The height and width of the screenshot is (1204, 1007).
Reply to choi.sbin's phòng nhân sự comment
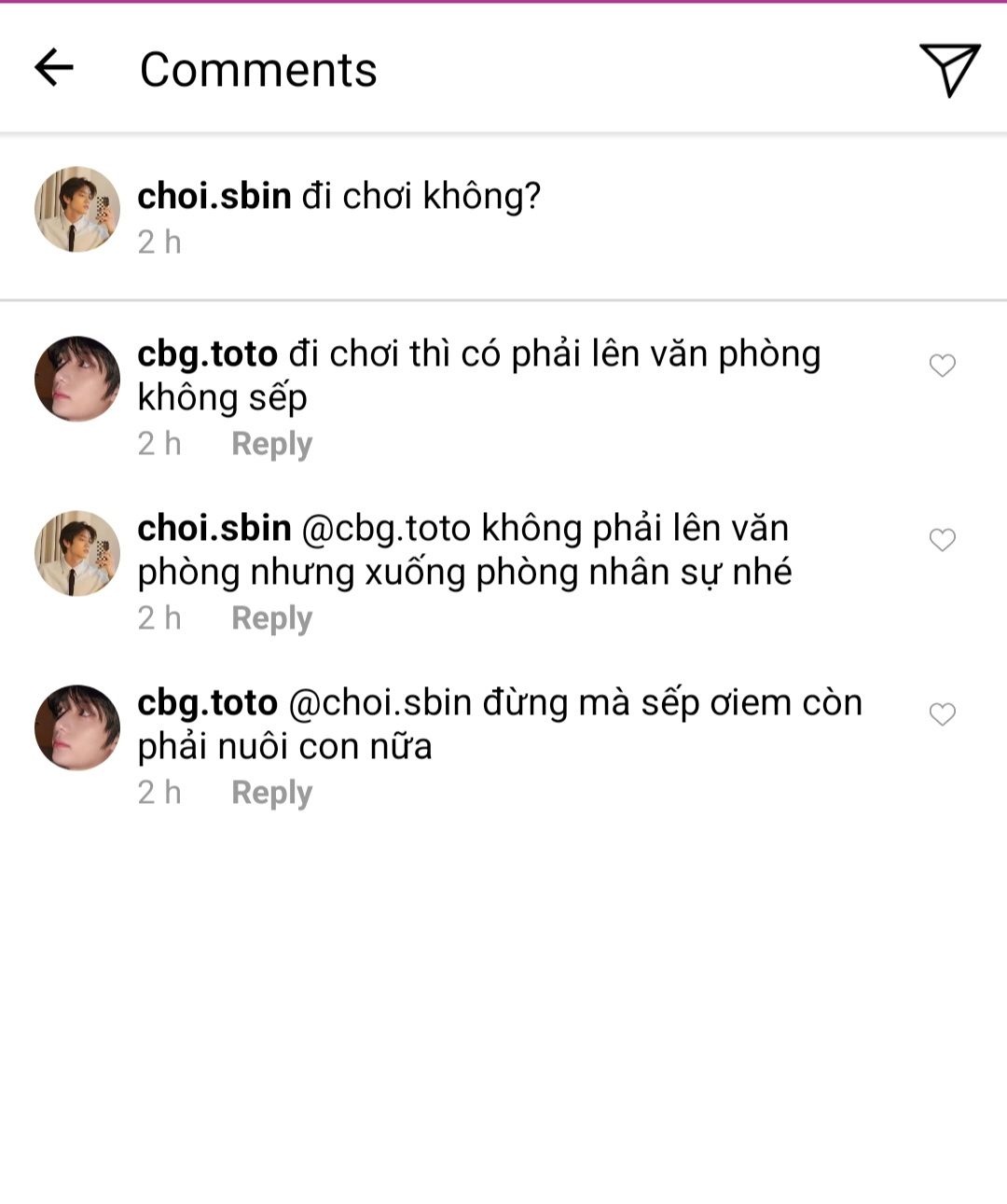point(271,618)
